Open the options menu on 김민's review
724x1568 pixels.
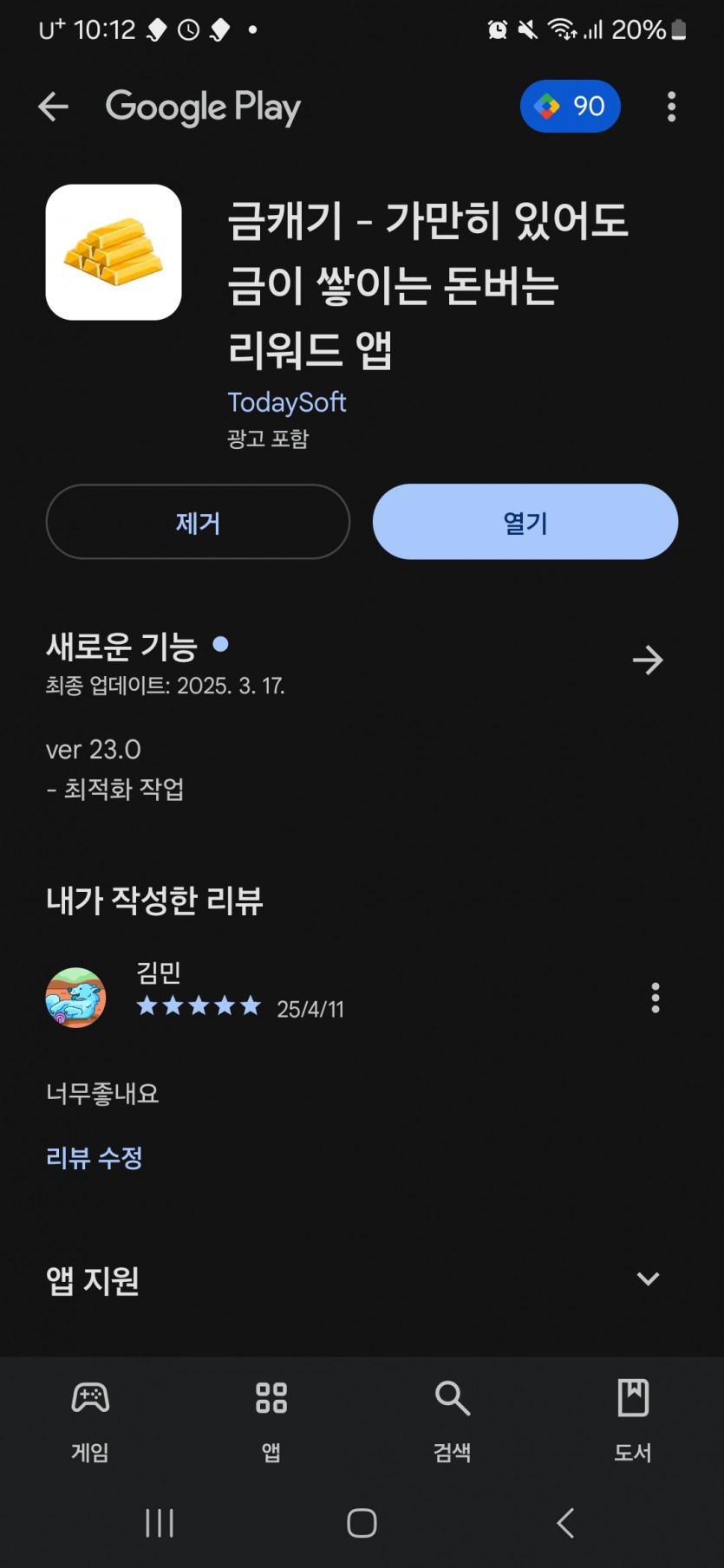pyautogui.click(x=656, y=998)
